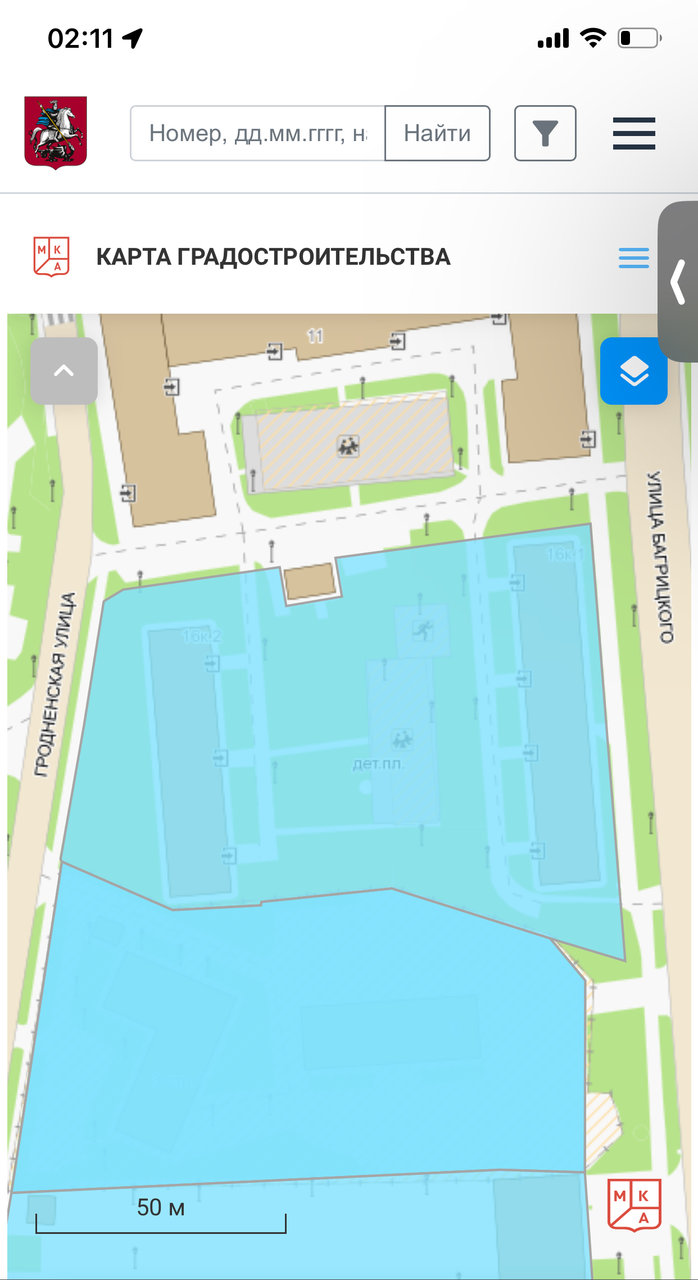This screenshot has height=1280, width=698.
Task: Tap the Найти search button
Action: tap(437, 133)
